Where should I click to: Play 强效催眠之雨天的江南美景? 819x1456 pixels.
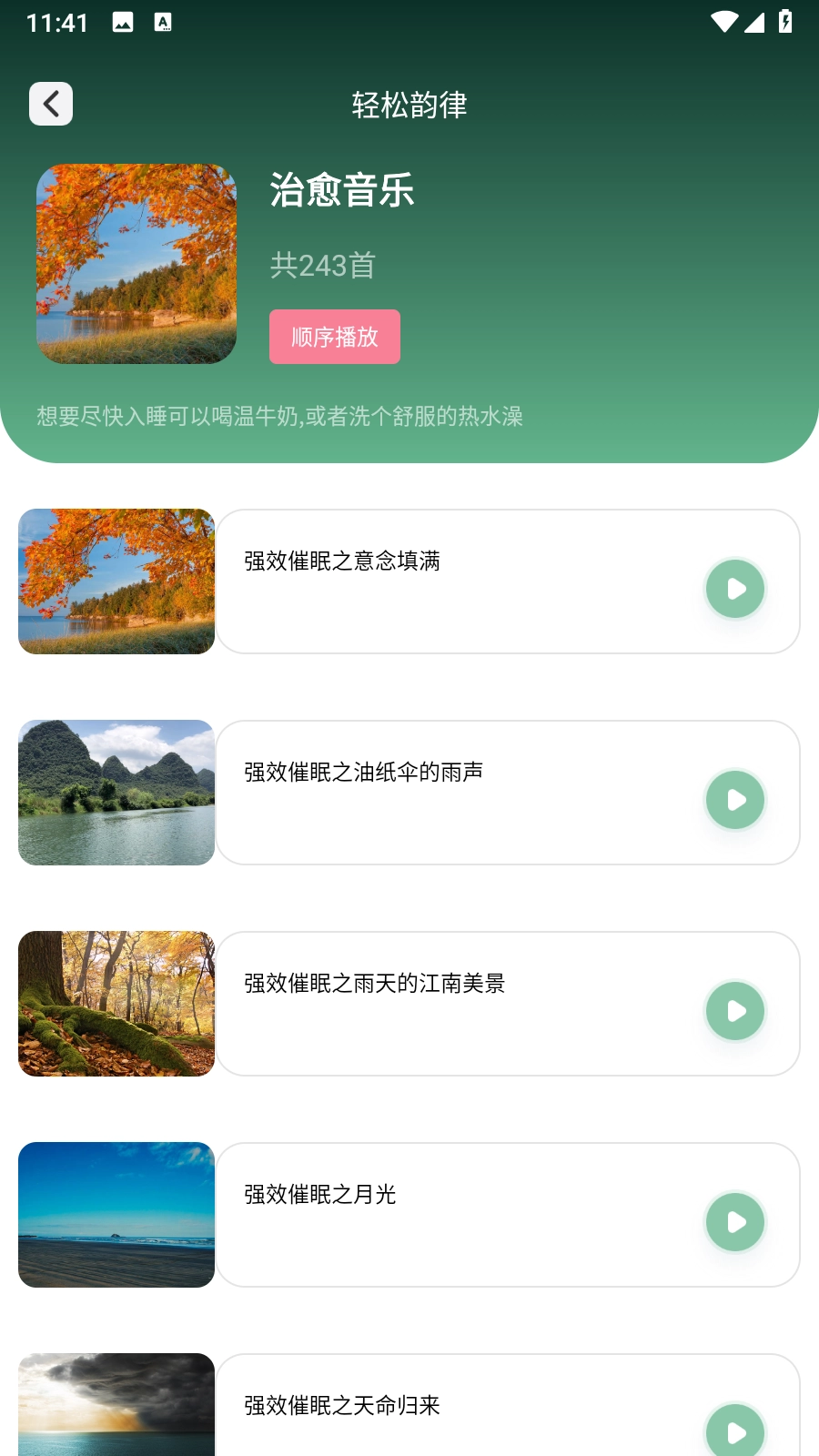[735, 1011]
